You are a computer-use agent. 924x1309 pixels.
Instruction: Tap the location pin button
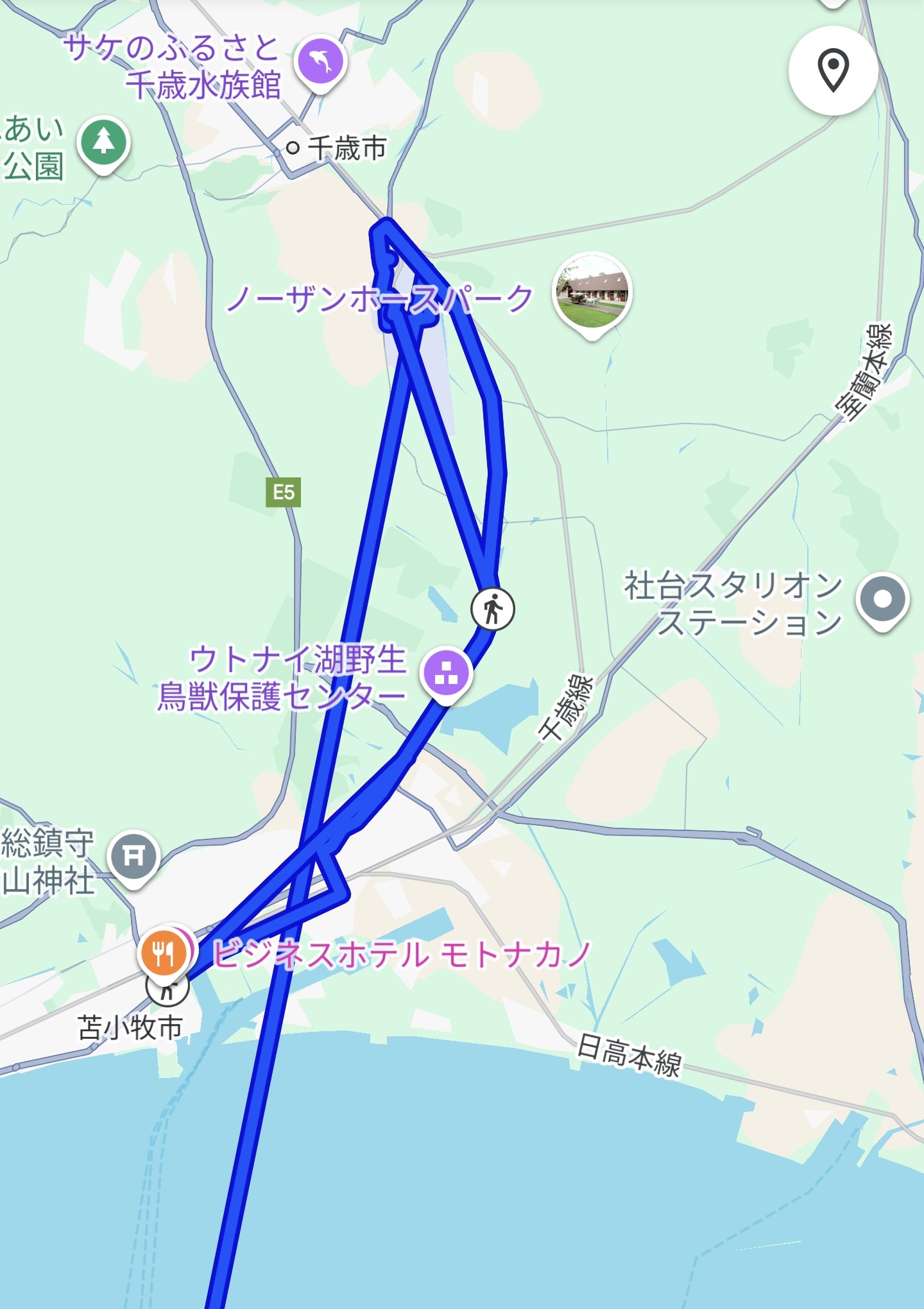point(833,71)
